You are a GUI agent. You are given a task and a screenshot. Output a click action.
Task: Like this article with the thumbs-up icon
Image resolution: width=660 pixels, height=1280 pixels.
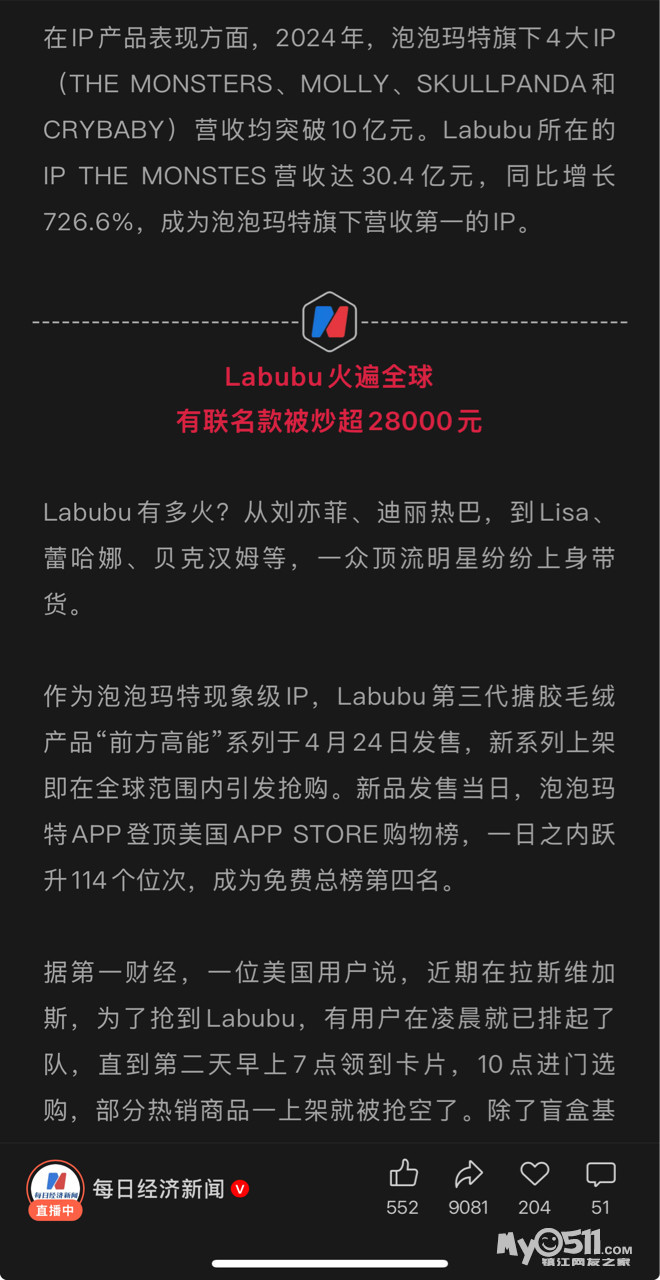(x=403, y=1174)
